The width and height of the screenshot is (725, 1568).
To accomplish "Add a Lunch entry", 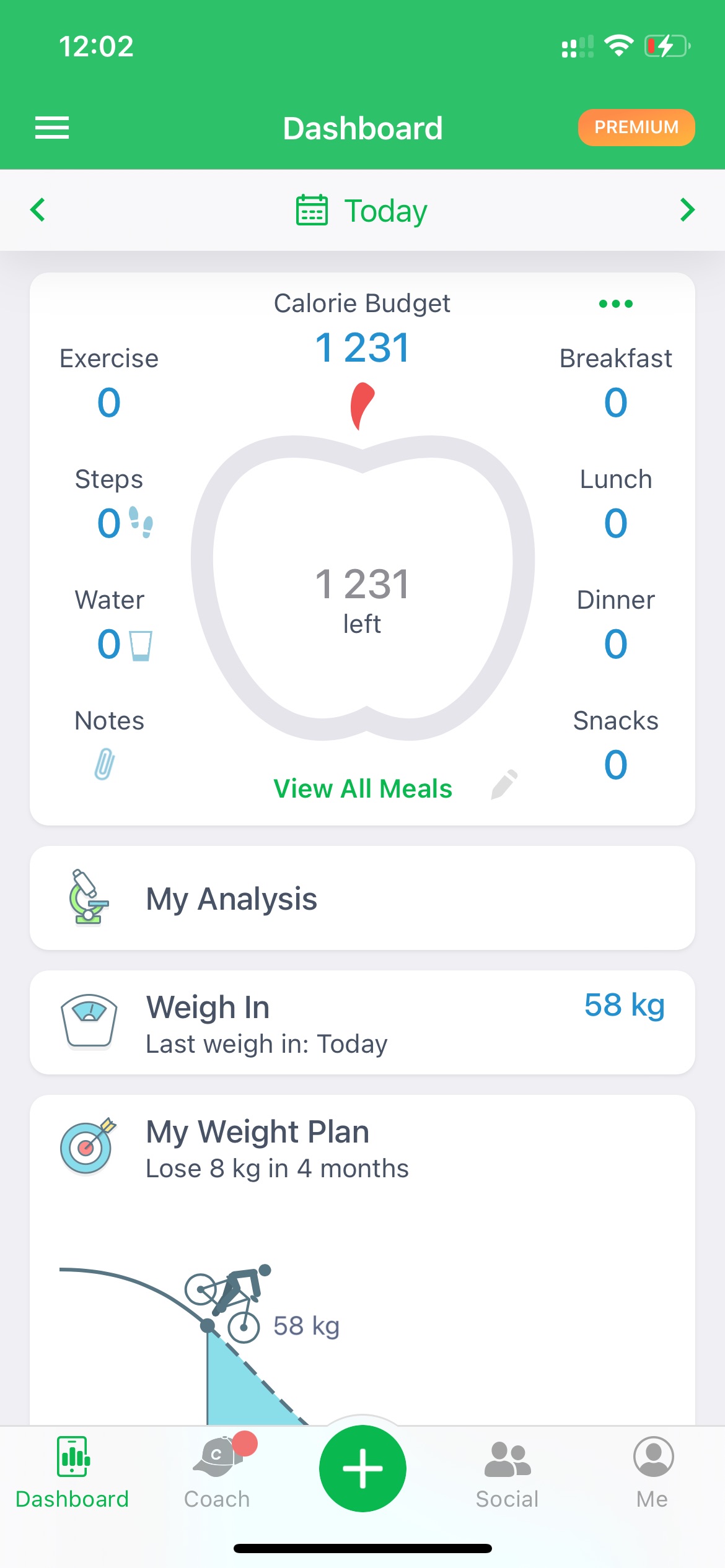I will point(616,503).
